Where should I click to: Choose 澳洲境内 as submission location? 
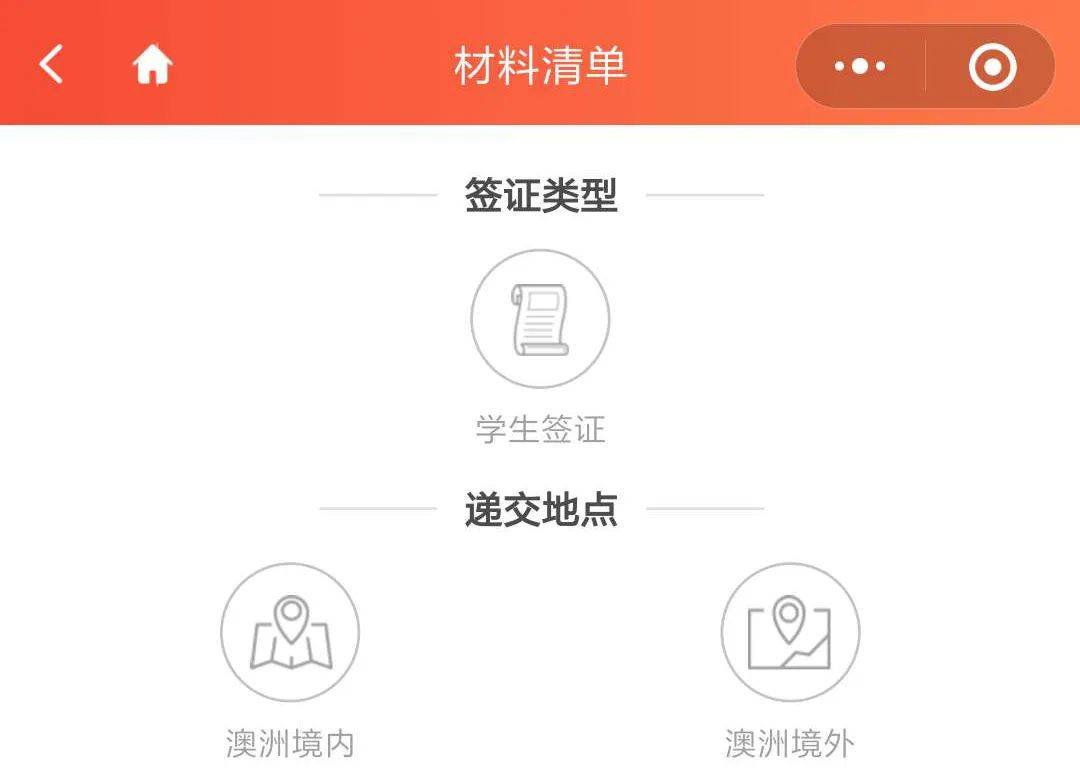point(290,633)
